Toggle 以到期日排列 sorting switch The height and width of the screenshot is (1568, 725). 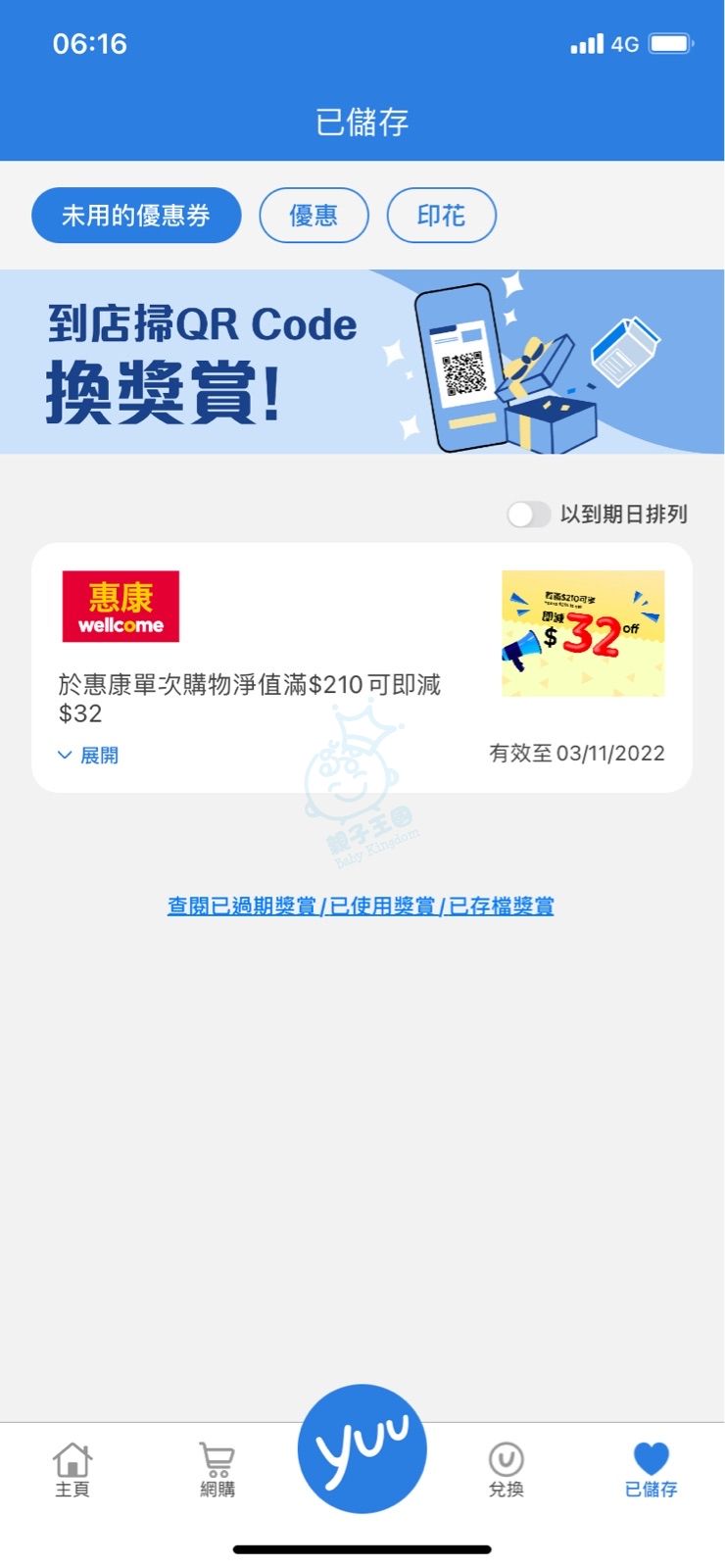529,514
